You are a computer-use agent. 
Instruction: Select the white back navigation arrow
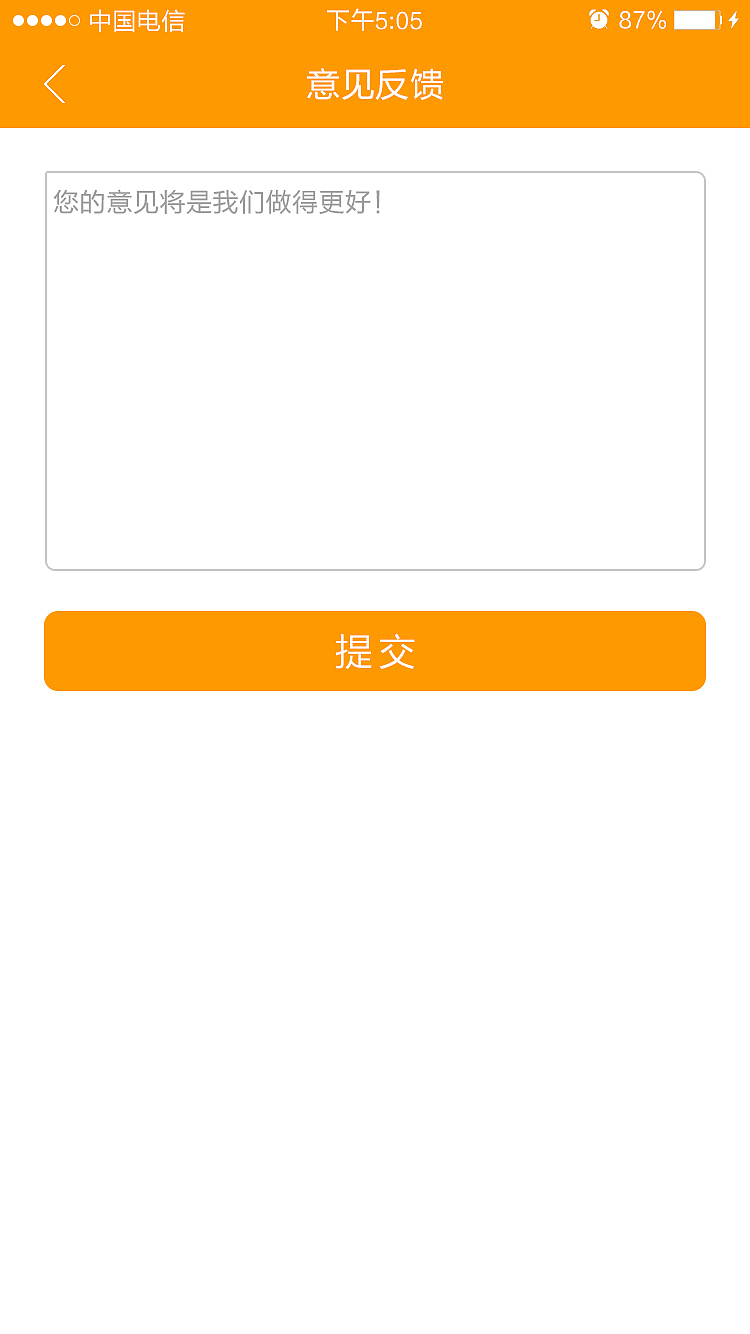tap(55, 84)
